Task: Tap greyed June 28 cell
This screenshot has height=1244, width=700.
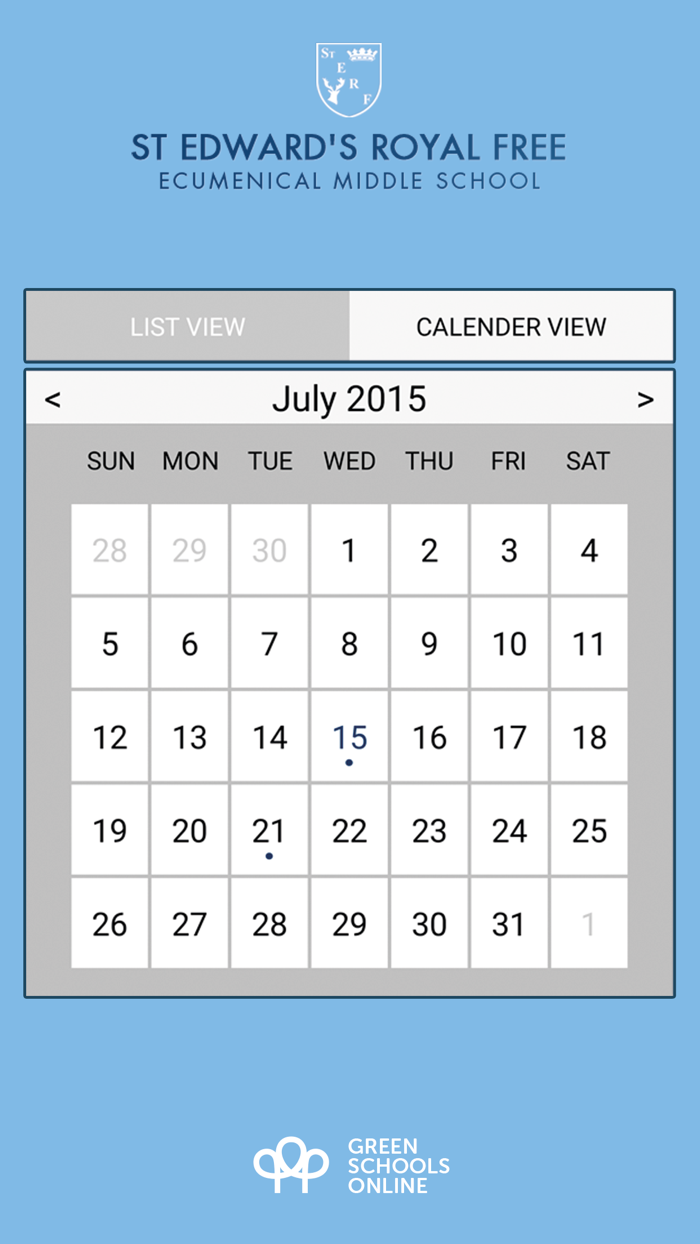Action: [110, 550]
